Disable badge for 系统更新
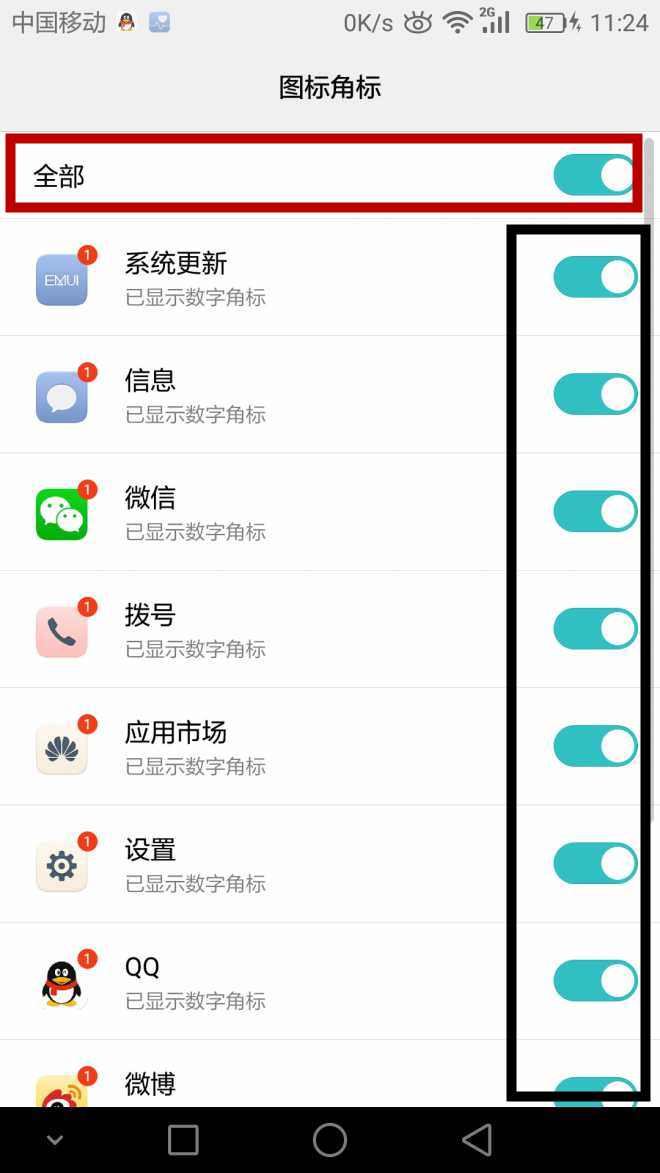The width and height of the screenshot is (660, 1173). coord(594,277)
